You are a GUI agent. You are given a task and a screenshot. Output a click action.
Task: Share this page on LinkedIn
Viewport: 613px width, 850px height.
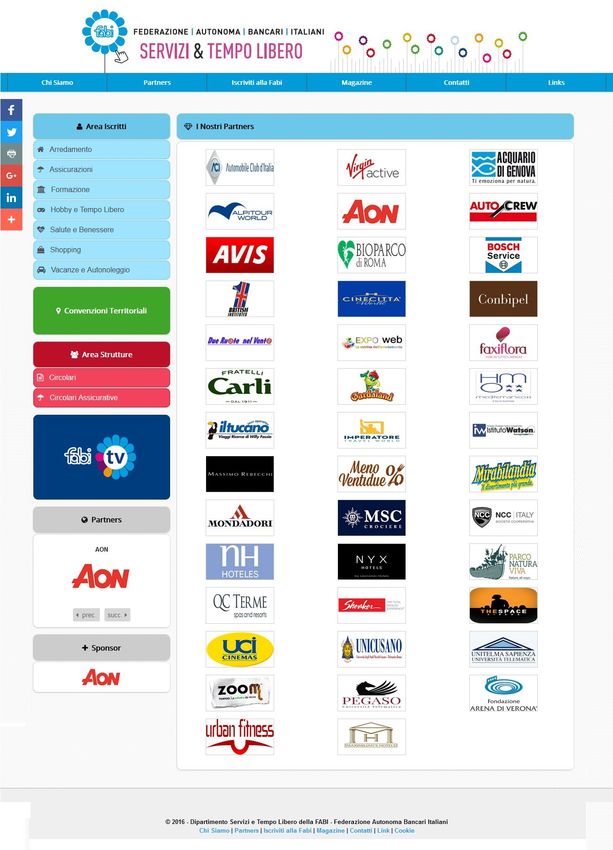click(11, 197)
